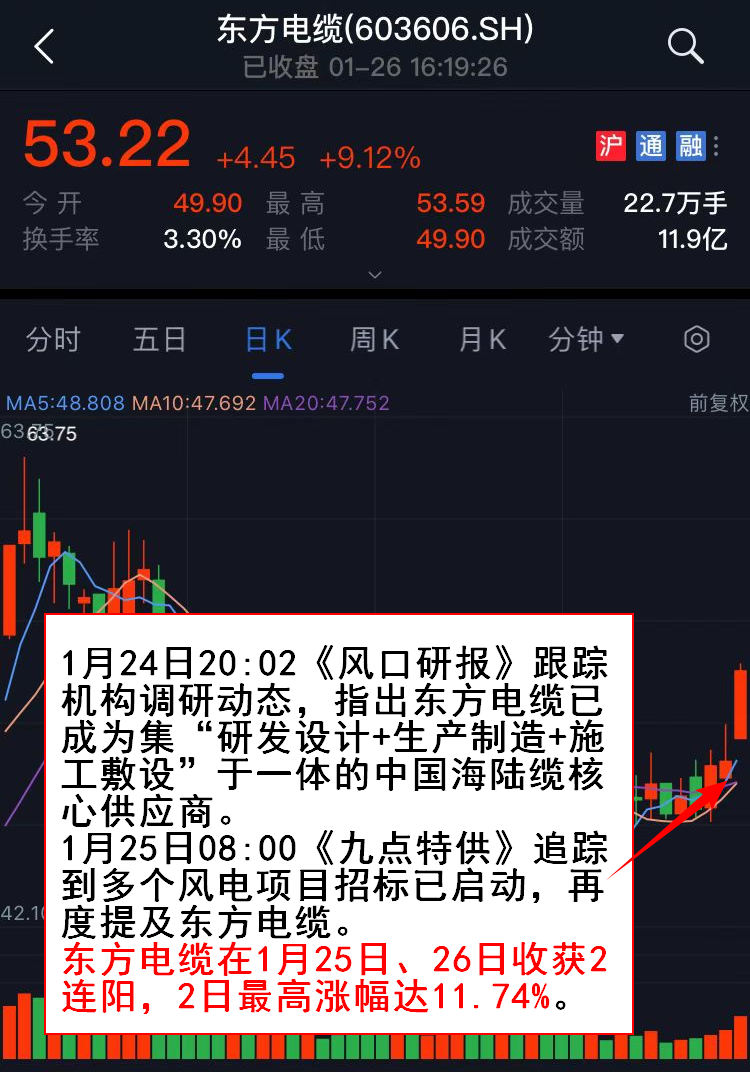Switch to the 分时 chart tab
Image resolution: width=750 pixels, height=1072 pixels.
tap(53, 340)
